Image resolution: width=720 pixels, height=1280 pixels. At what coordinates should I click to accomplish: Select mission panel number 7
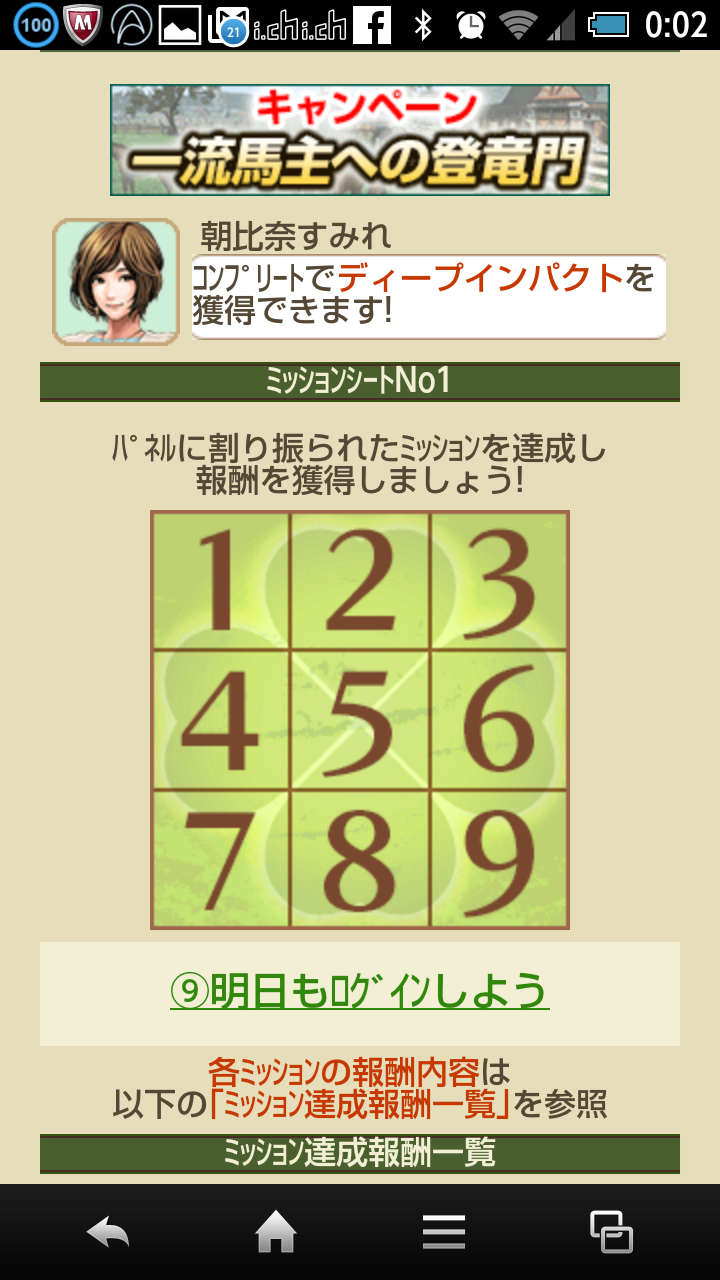pyautogui.click(x=221, y=858)
